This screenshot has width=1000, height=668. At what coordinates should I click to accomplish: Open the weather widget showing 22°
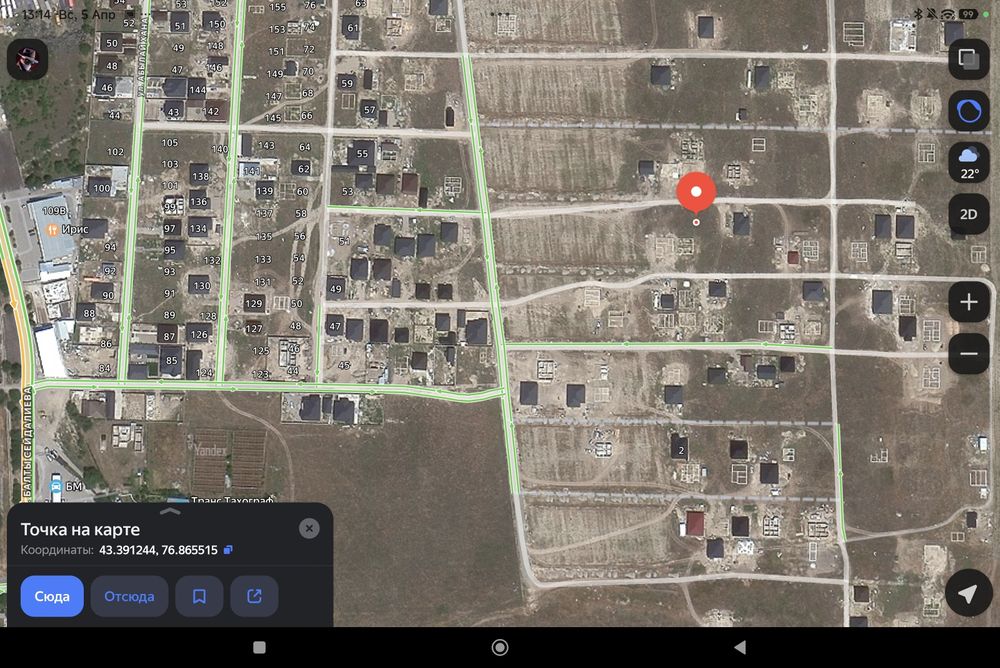click(968, 162)
